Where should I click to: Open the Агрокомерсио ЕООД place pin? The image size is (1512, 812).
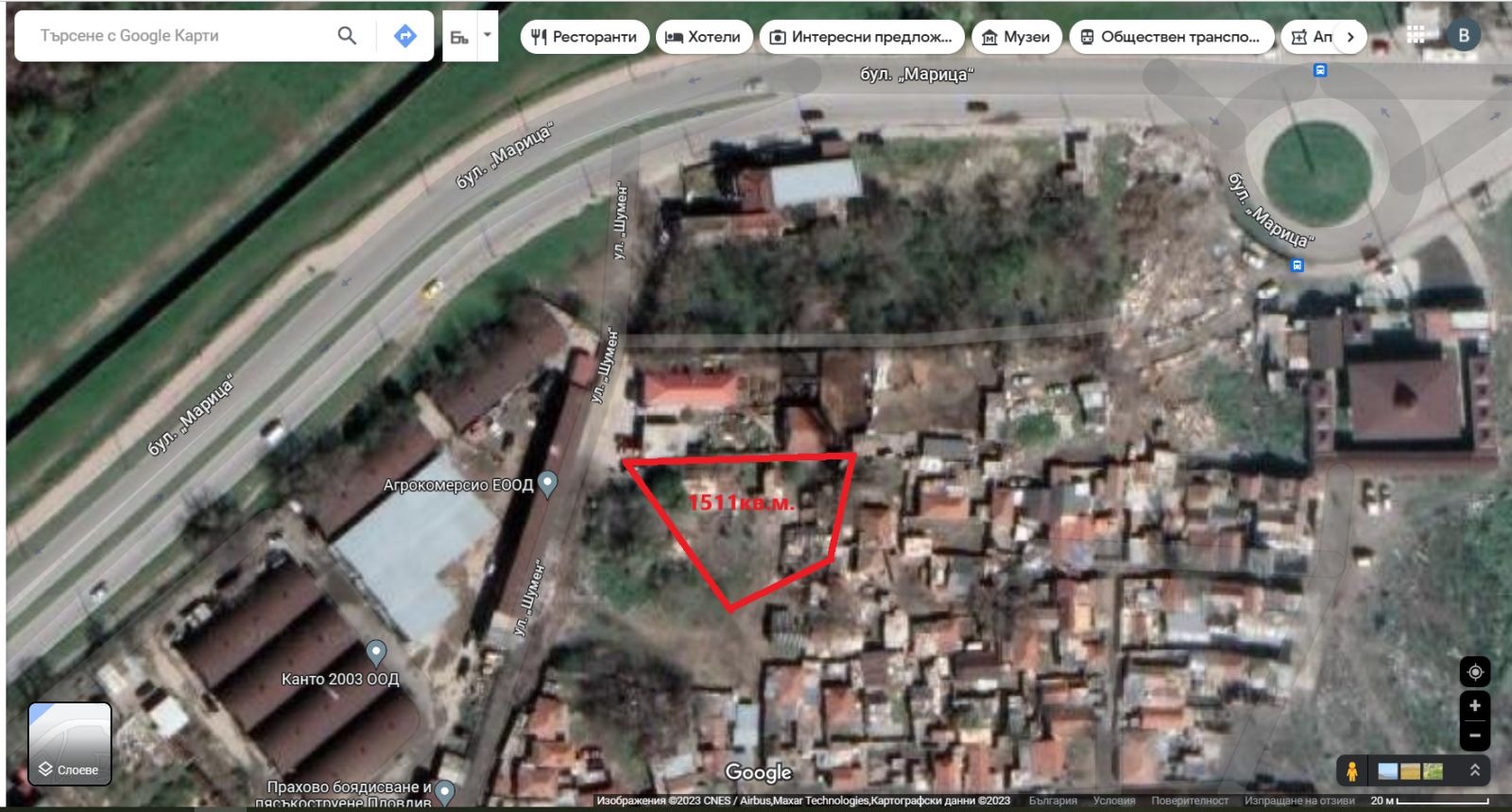click(x=547, y=483)
